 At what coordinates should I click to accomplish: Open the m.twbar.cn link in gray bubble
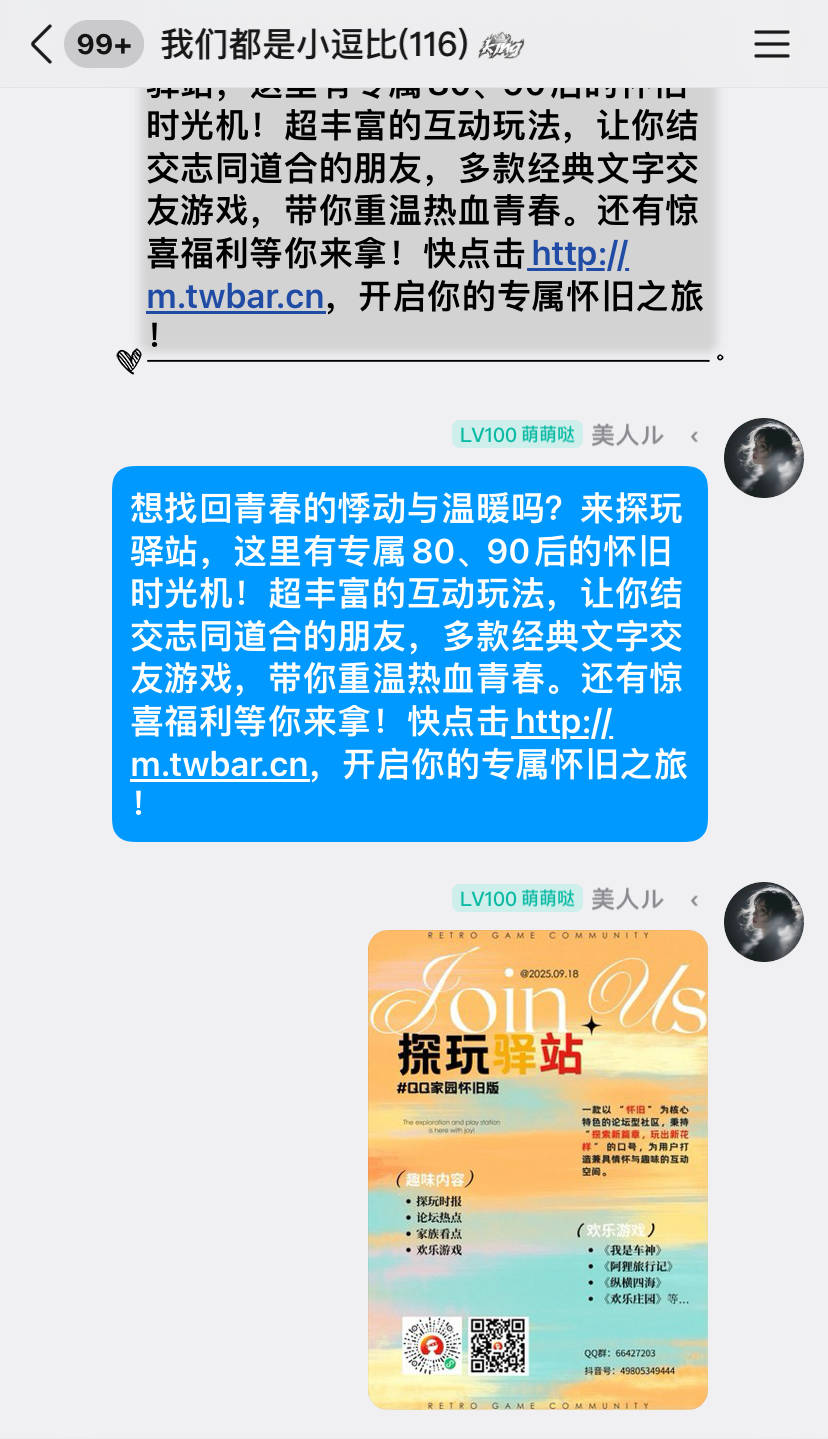(x=235, y=297)
